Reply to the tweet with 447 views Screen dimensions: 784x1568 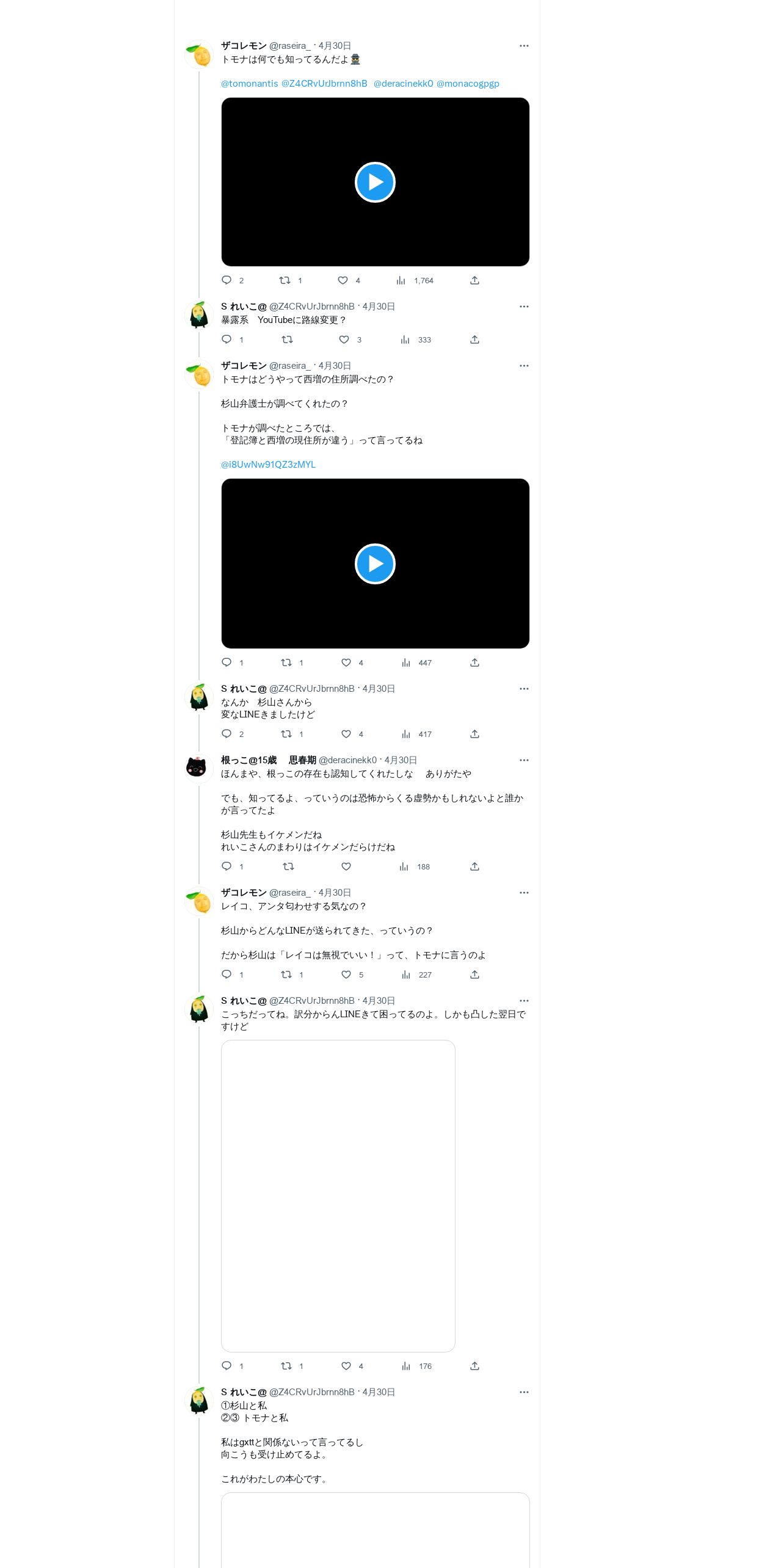227,662
